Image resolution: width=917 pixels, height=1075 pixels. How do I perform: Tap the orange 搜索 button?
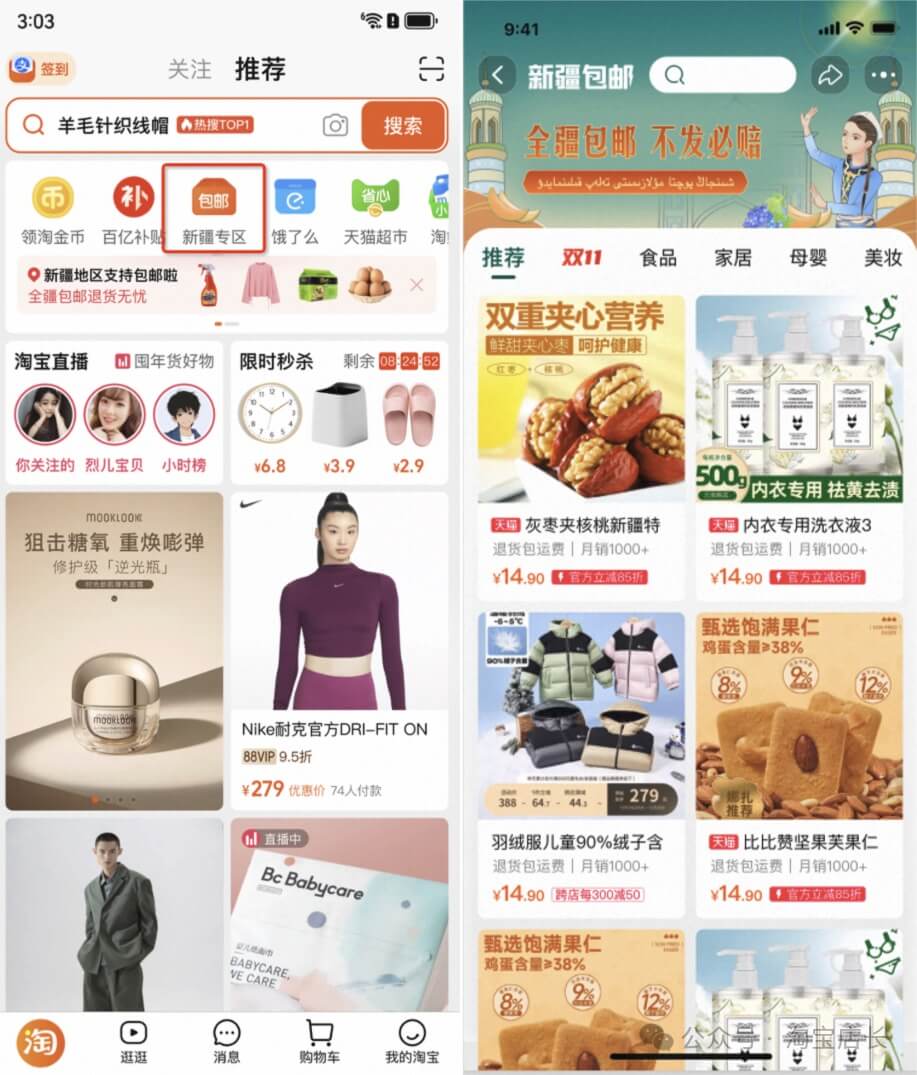(402, 125)
